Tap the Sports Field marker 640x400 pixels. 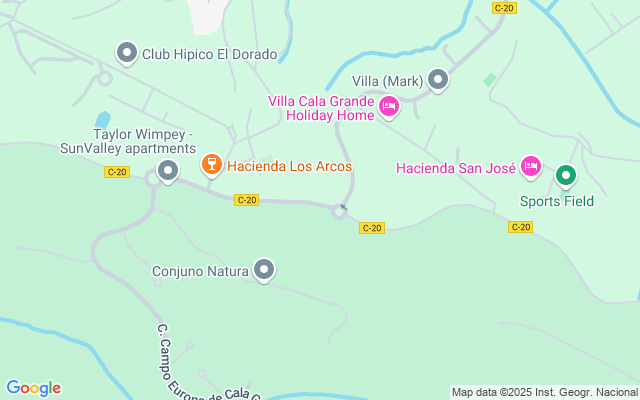566,177
